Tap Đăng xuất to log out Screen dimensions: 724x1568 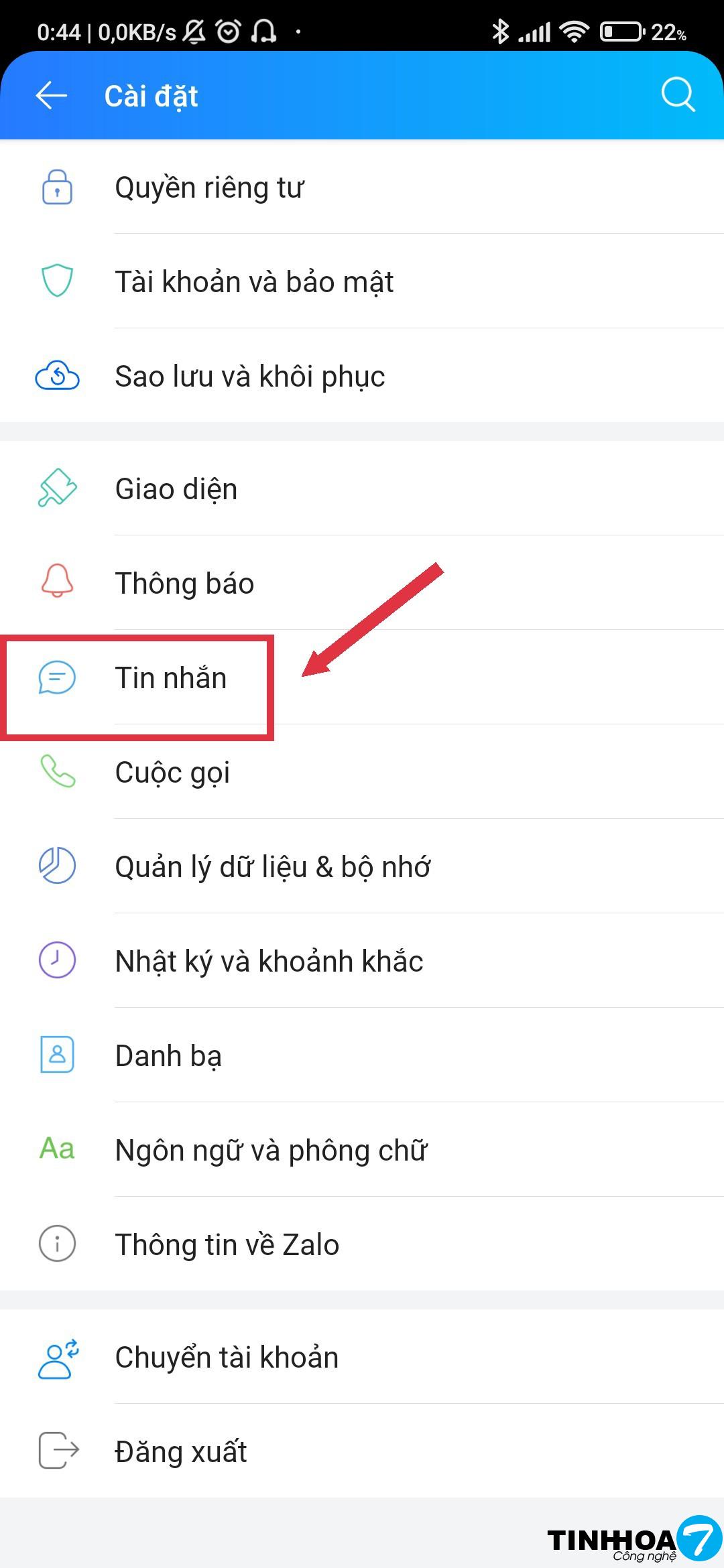point(180,1451)
